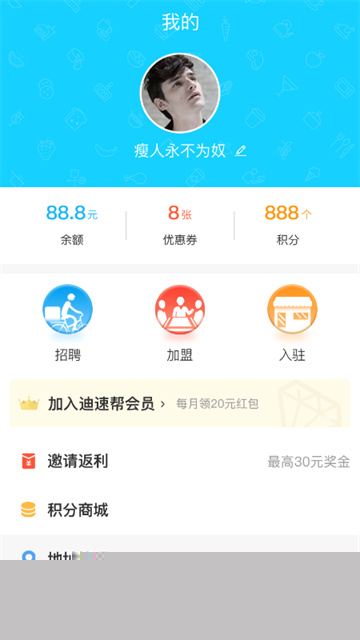This screenshot has width=360, height=640.
Task: Open the 入驻 merchant settle-in entry
Action: (292, 323)
